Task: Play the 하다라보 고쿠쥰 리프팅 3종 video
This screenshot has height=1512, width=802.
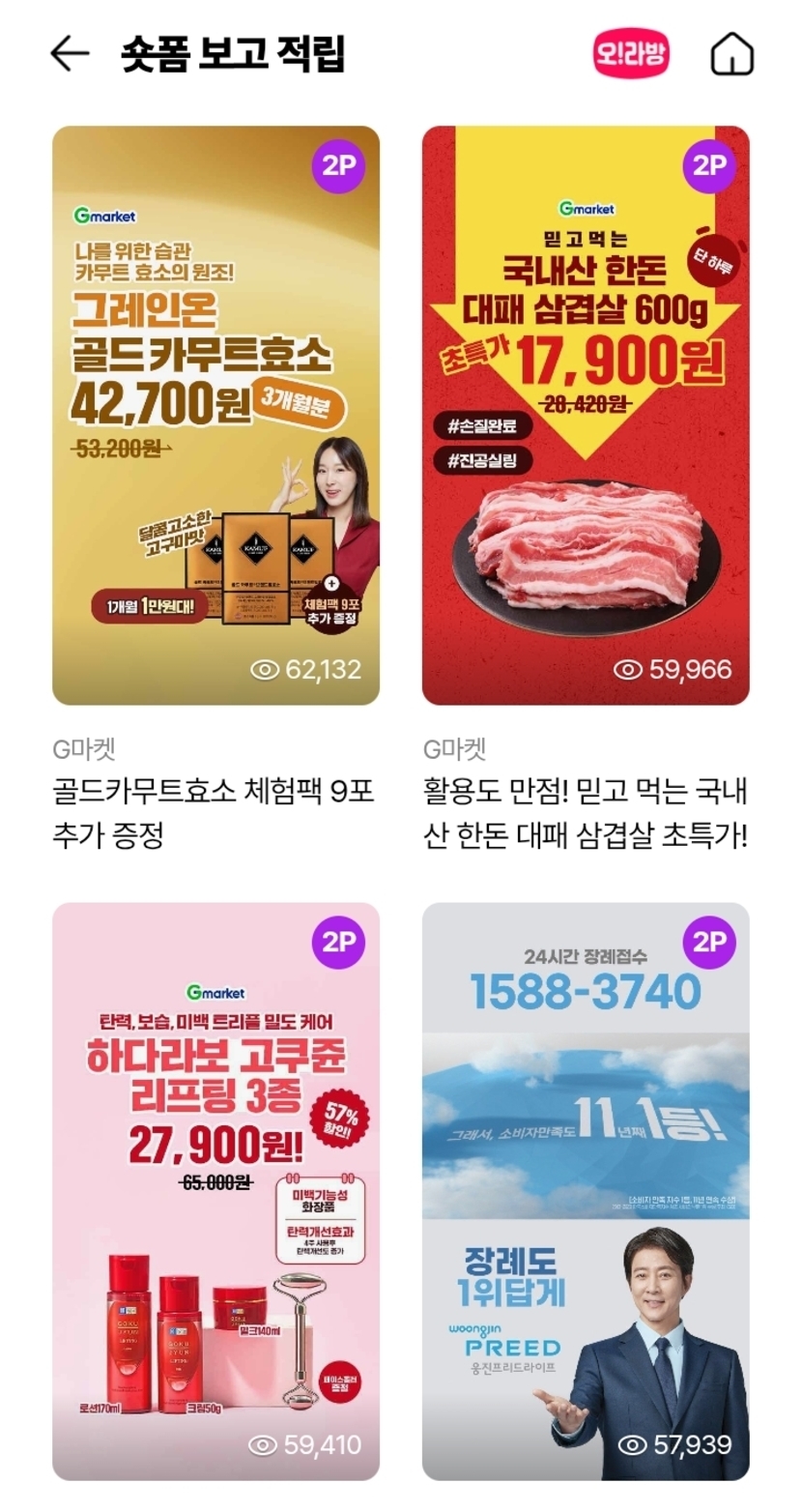Action: [215, 1191]
